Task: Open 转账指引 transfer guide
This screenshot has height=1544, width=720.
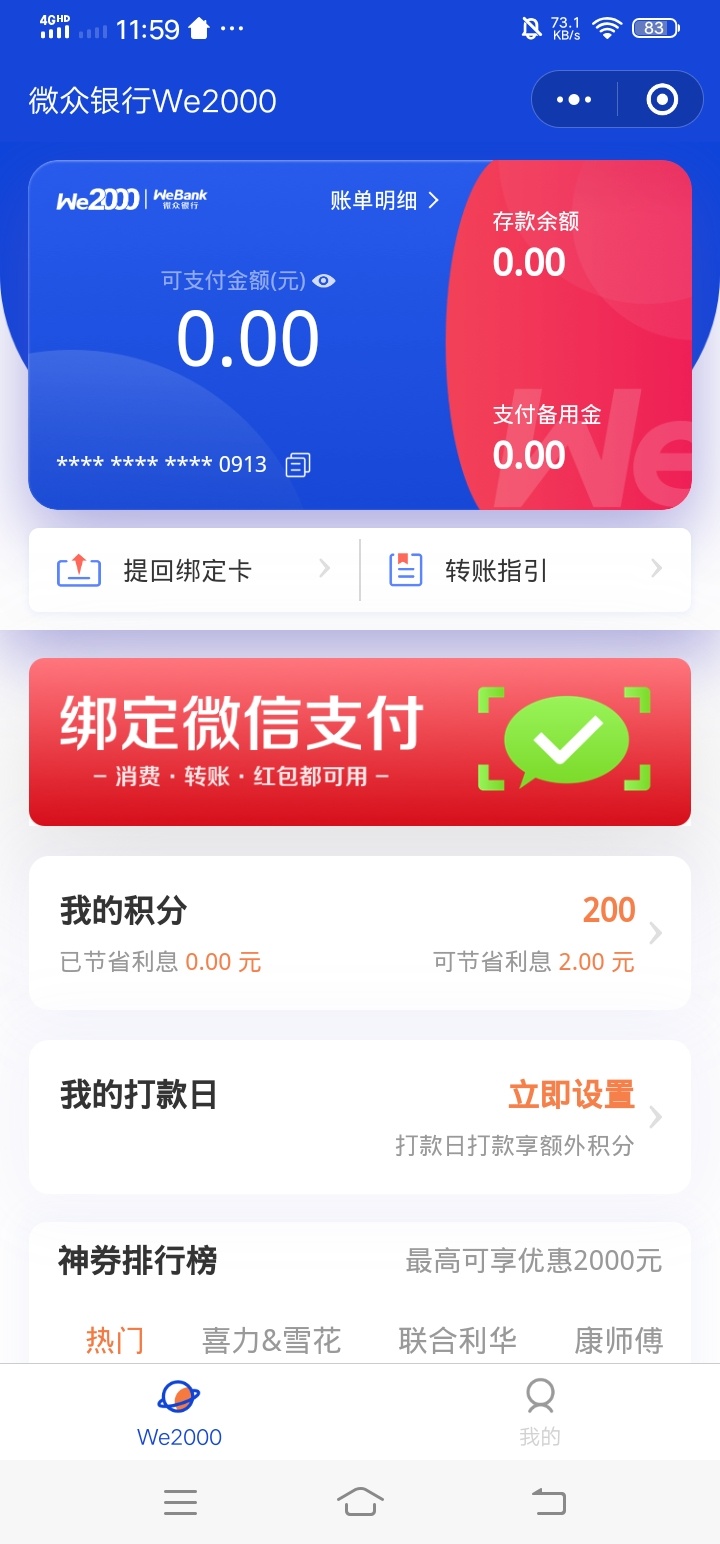Action: click(526, 570)
